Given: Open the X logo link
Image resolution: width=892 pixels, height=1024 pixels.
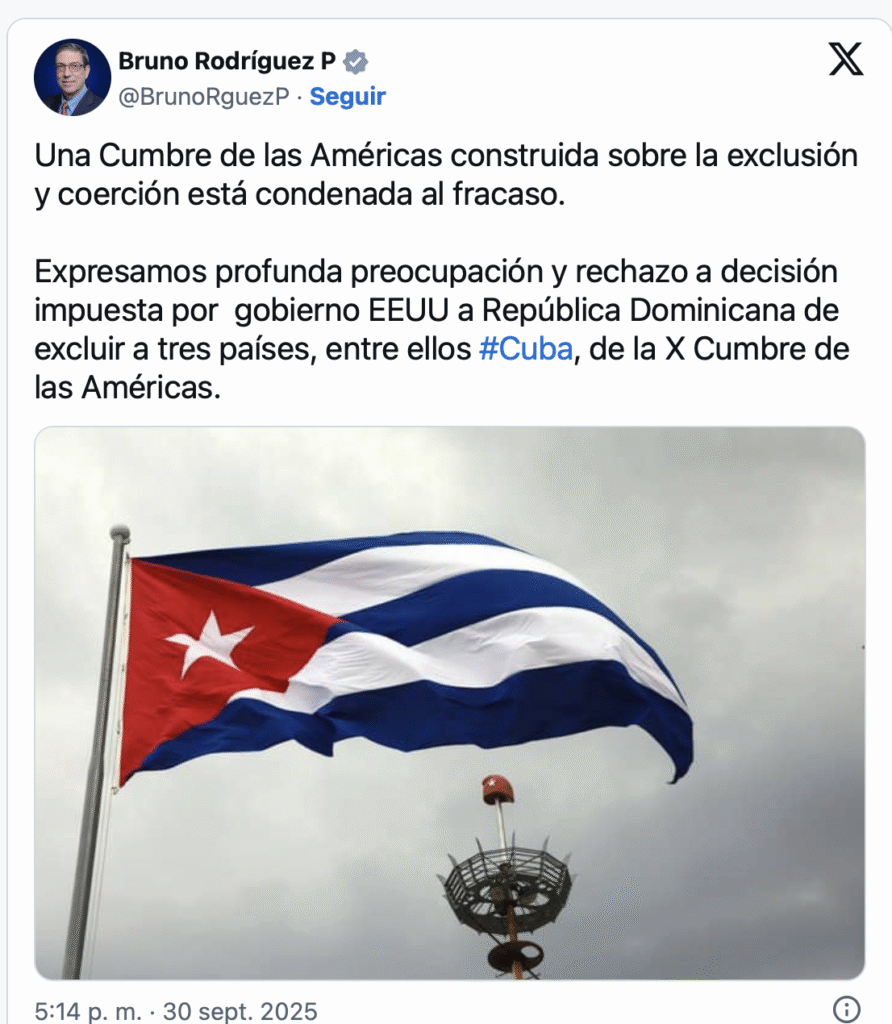Looking at the screenshot, I should pos(846,61).
